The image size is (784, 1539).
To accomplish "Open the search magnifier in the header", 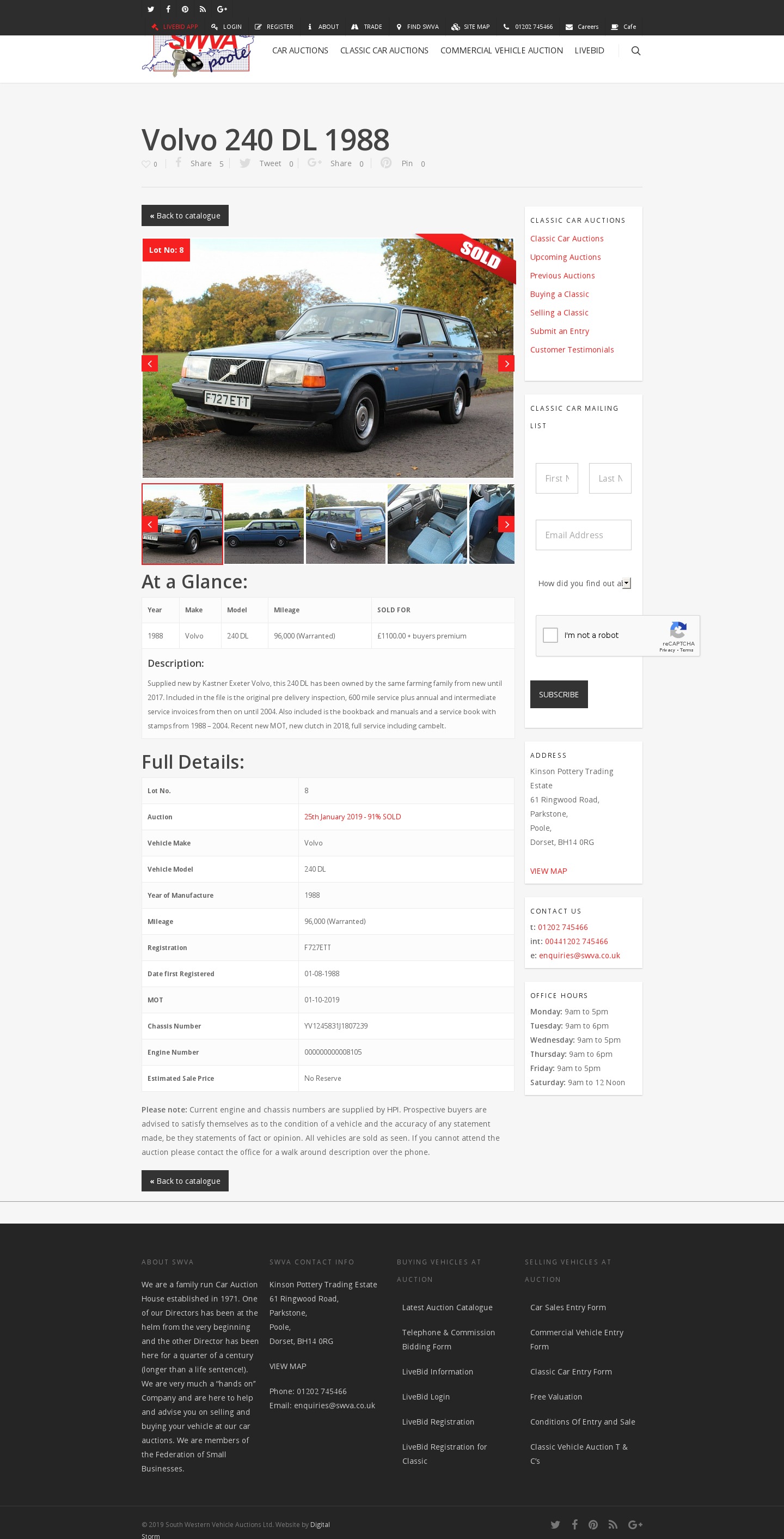I will pyautogui.click(x=635, y=51).
